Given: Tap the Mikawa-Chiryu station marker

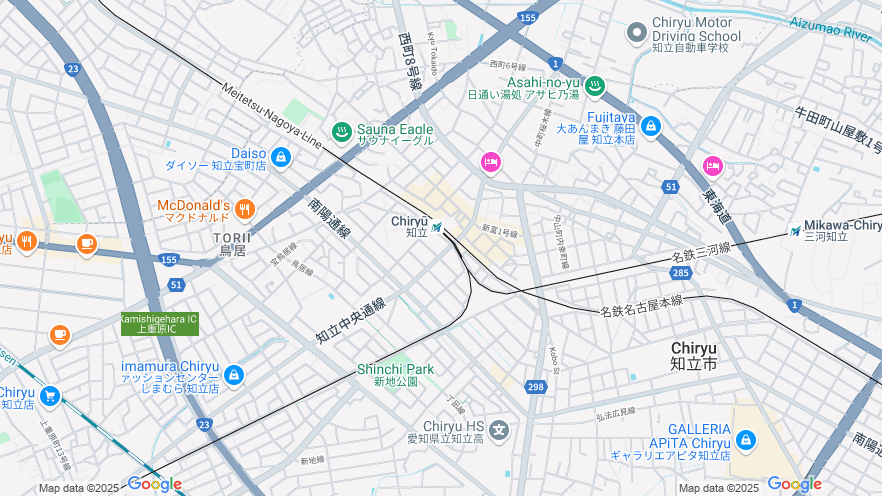Looking at the screenshot, I should tap(795, 231).
